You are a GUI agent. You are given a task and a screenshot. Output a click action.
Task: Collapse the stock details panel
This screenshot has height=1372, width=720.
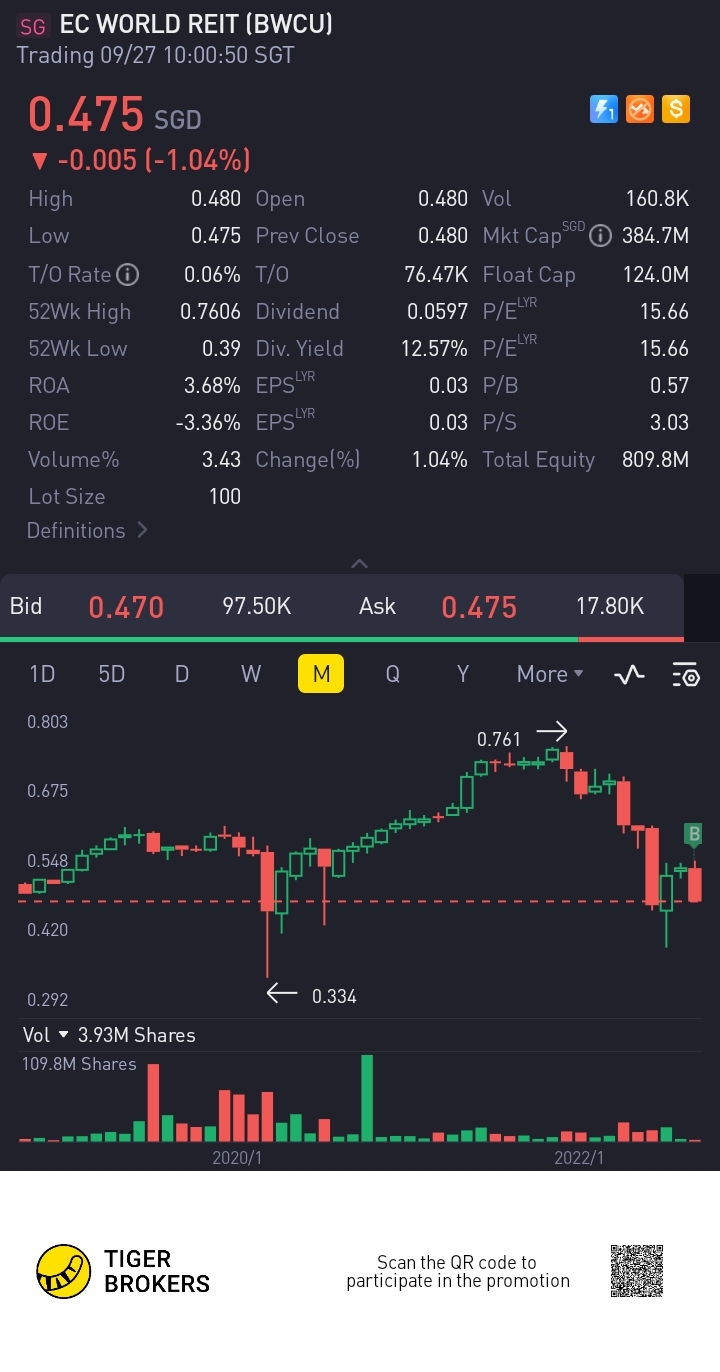click(360, 564)
